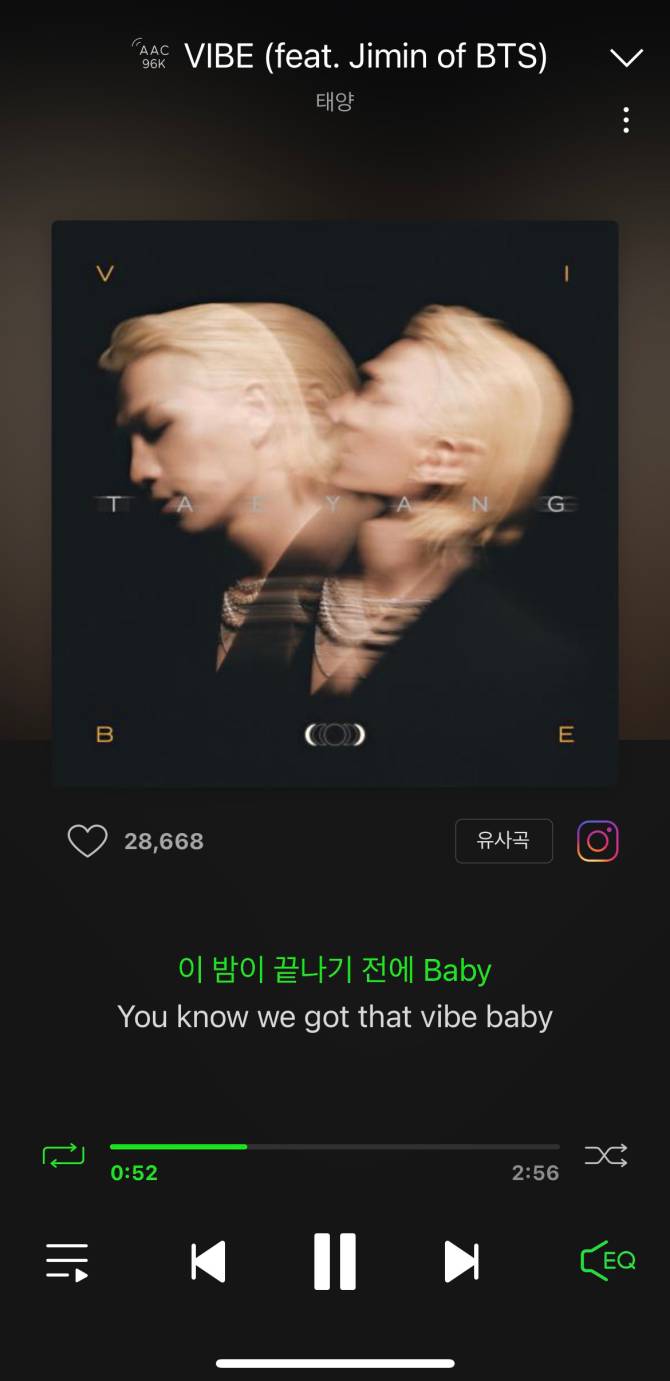This screenshot has height=1381, width=670.
Task: Pause the song VIBE
Action: [335, 1262]
